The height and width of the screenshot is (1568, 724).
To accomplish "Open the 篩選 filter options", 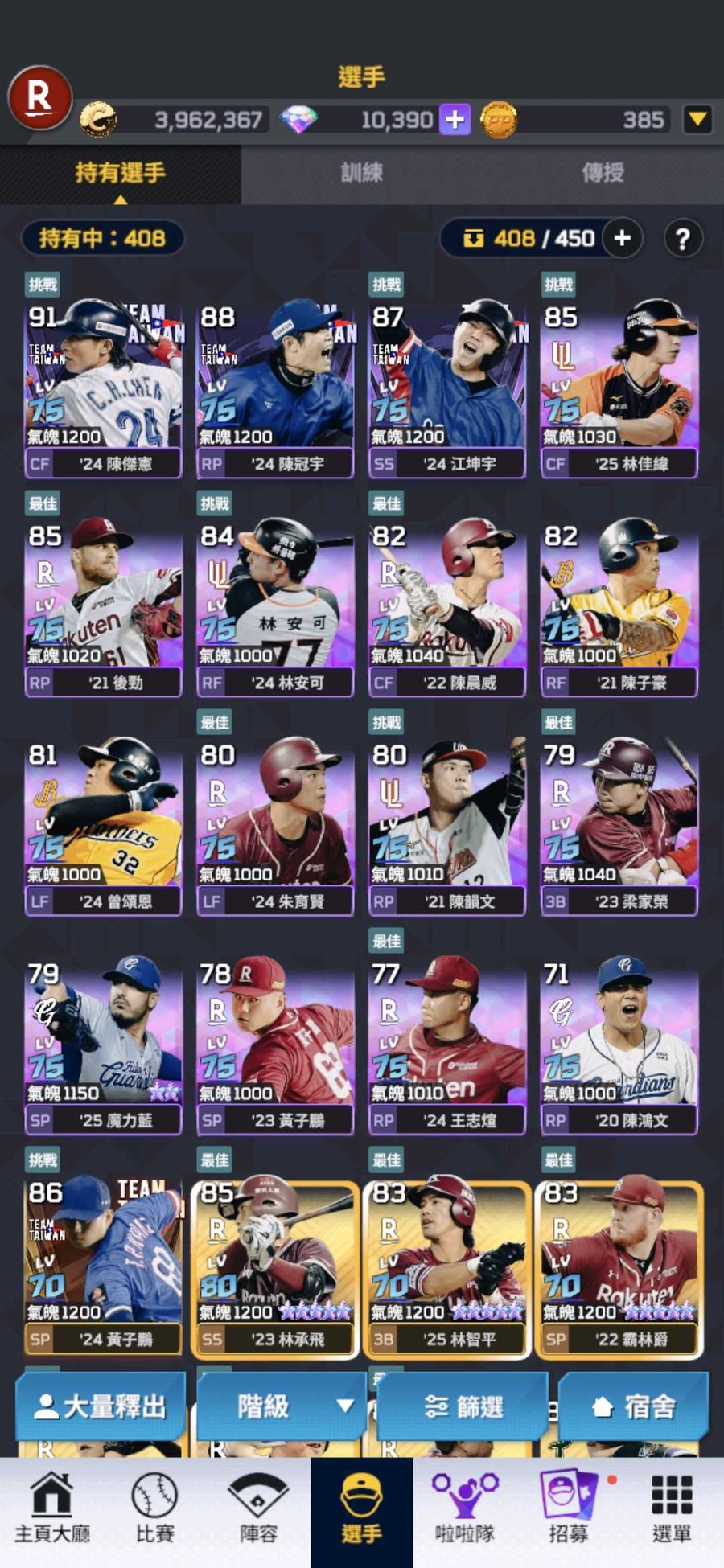I will (464, 1406).
